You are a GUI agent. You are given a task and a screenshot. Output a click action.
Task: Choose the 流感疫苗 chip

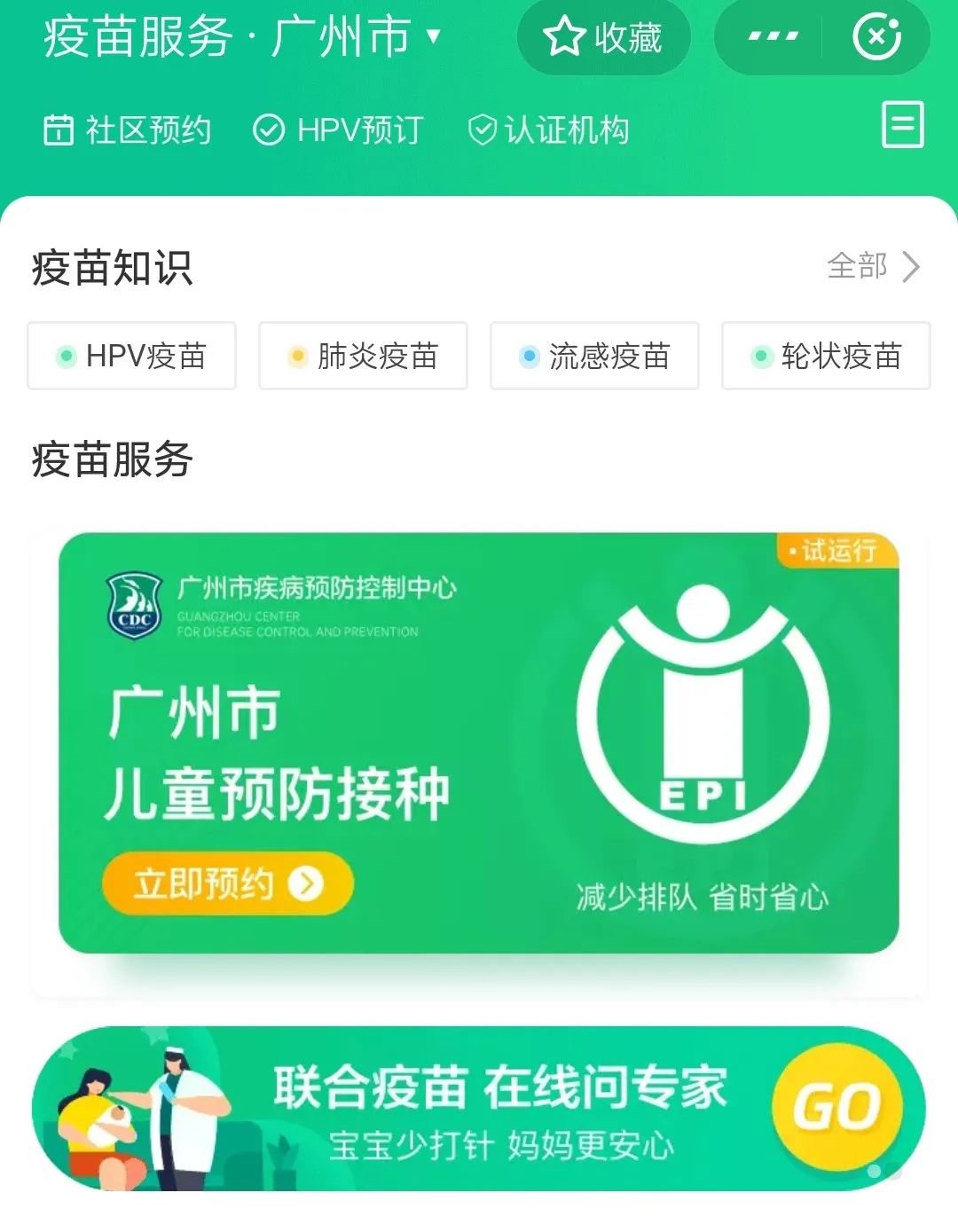pyautogui.click(x=594, y=356)
